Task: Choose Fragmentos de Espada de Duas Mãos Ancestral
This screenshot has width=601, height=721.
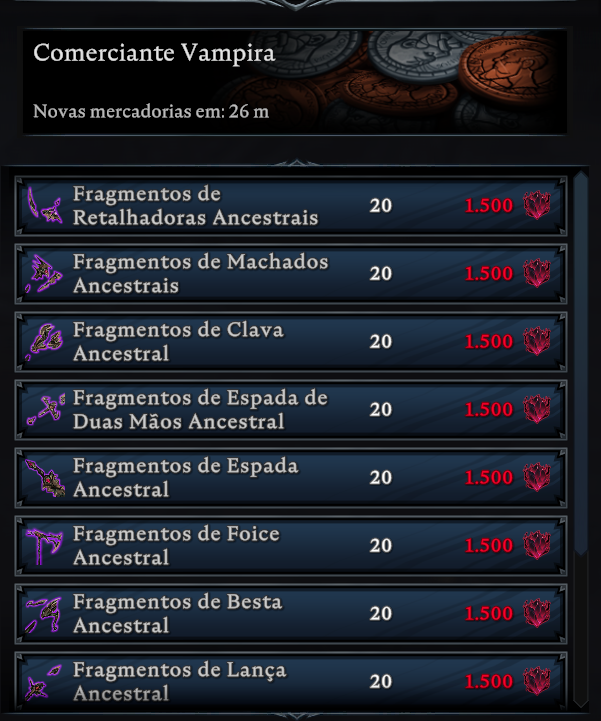Action: pos(290,410)
